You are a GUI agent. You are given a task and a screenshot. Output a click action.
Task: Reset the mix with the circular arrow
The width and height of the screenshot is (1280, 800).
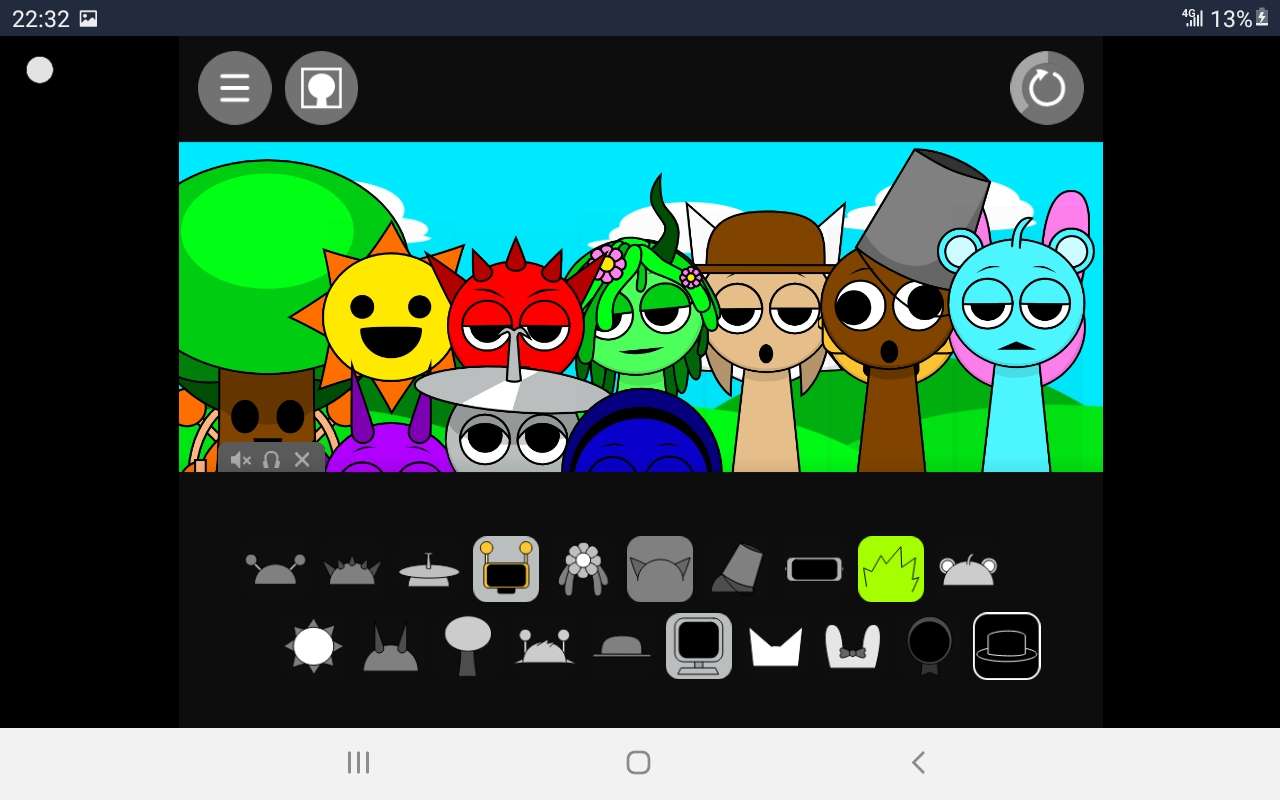(x=1047, y=88)
